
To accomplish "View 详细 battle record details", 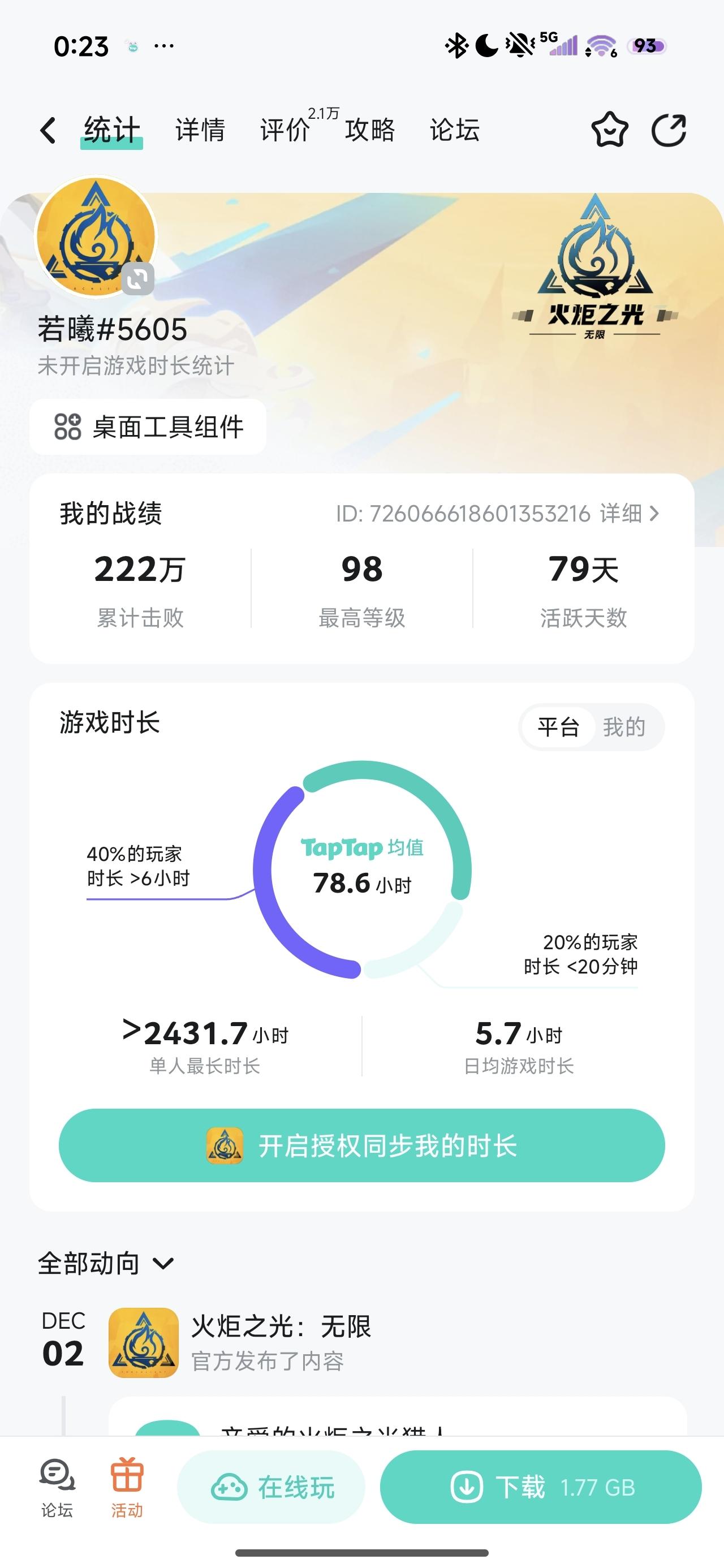I will (629, 514).
